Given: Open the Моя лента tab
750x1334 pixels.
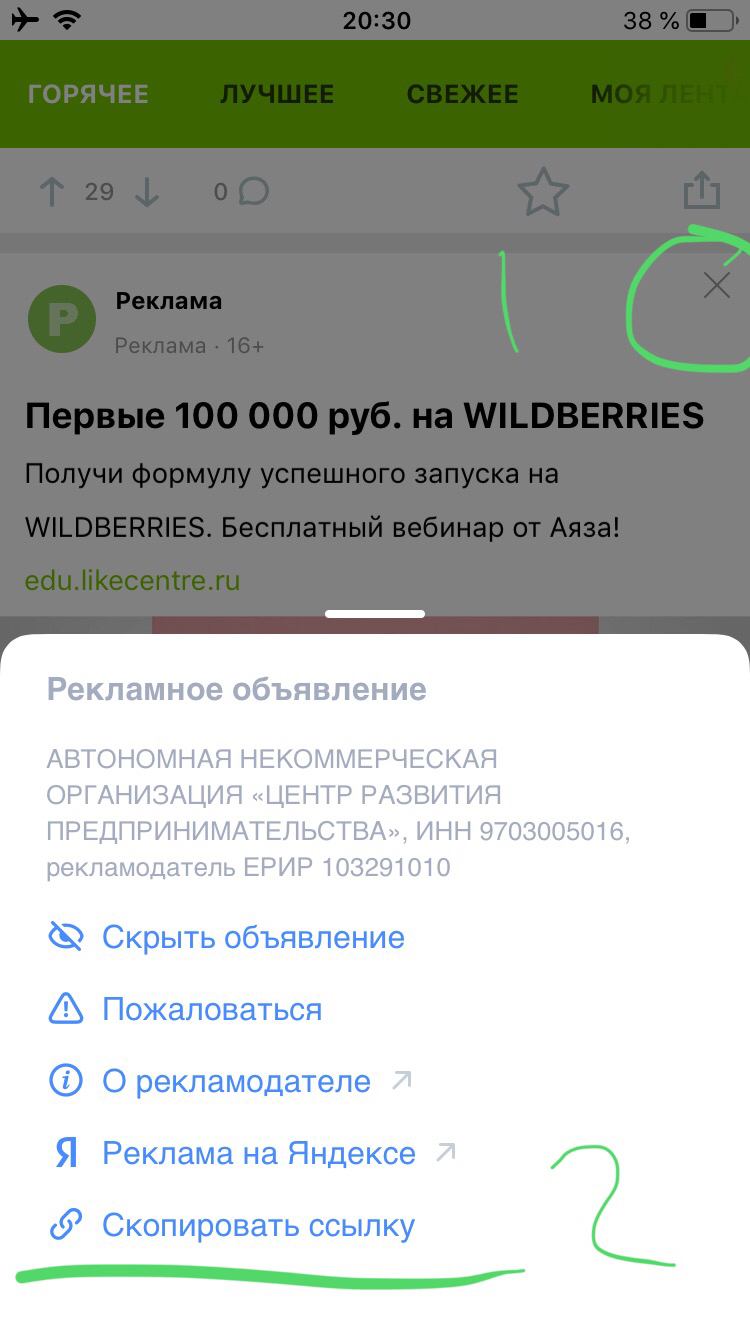Looking at the screenshot, I should pos(665,95).
